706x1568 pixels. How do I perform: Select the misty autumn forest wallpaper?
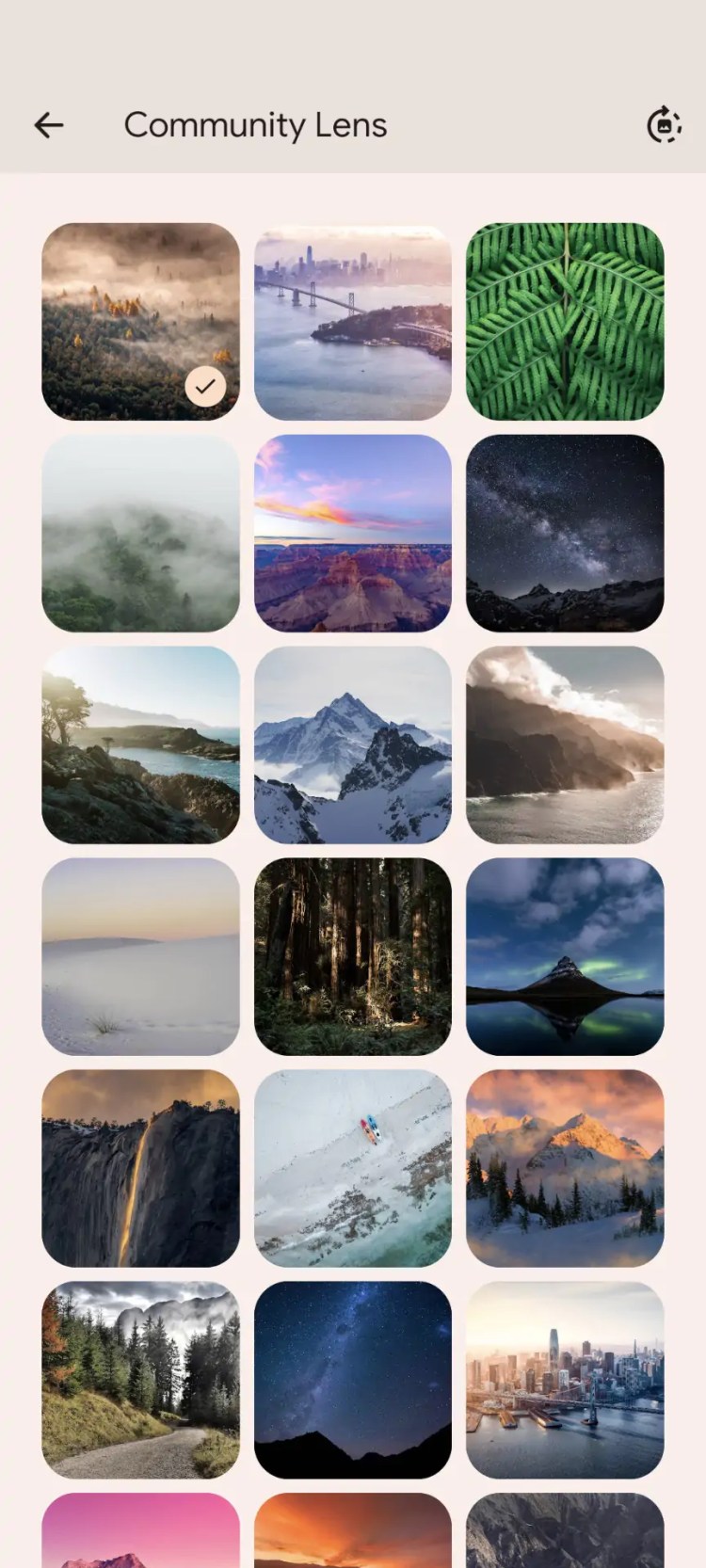[140, 321]
